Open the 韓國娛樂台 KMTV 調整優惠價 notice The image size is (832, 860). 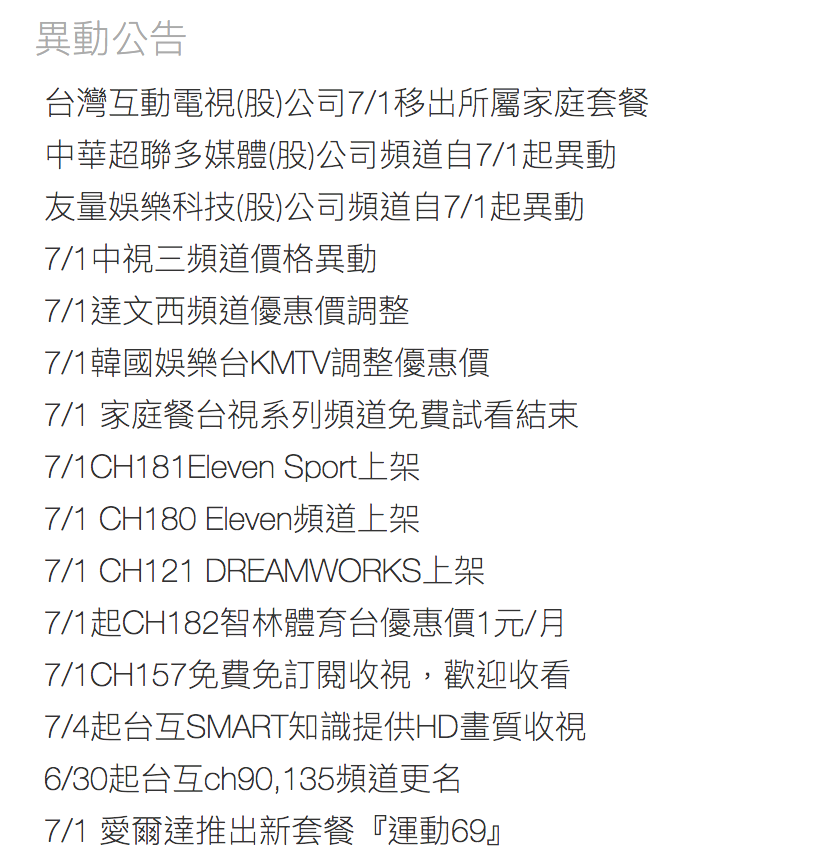(x=267, y=362)
